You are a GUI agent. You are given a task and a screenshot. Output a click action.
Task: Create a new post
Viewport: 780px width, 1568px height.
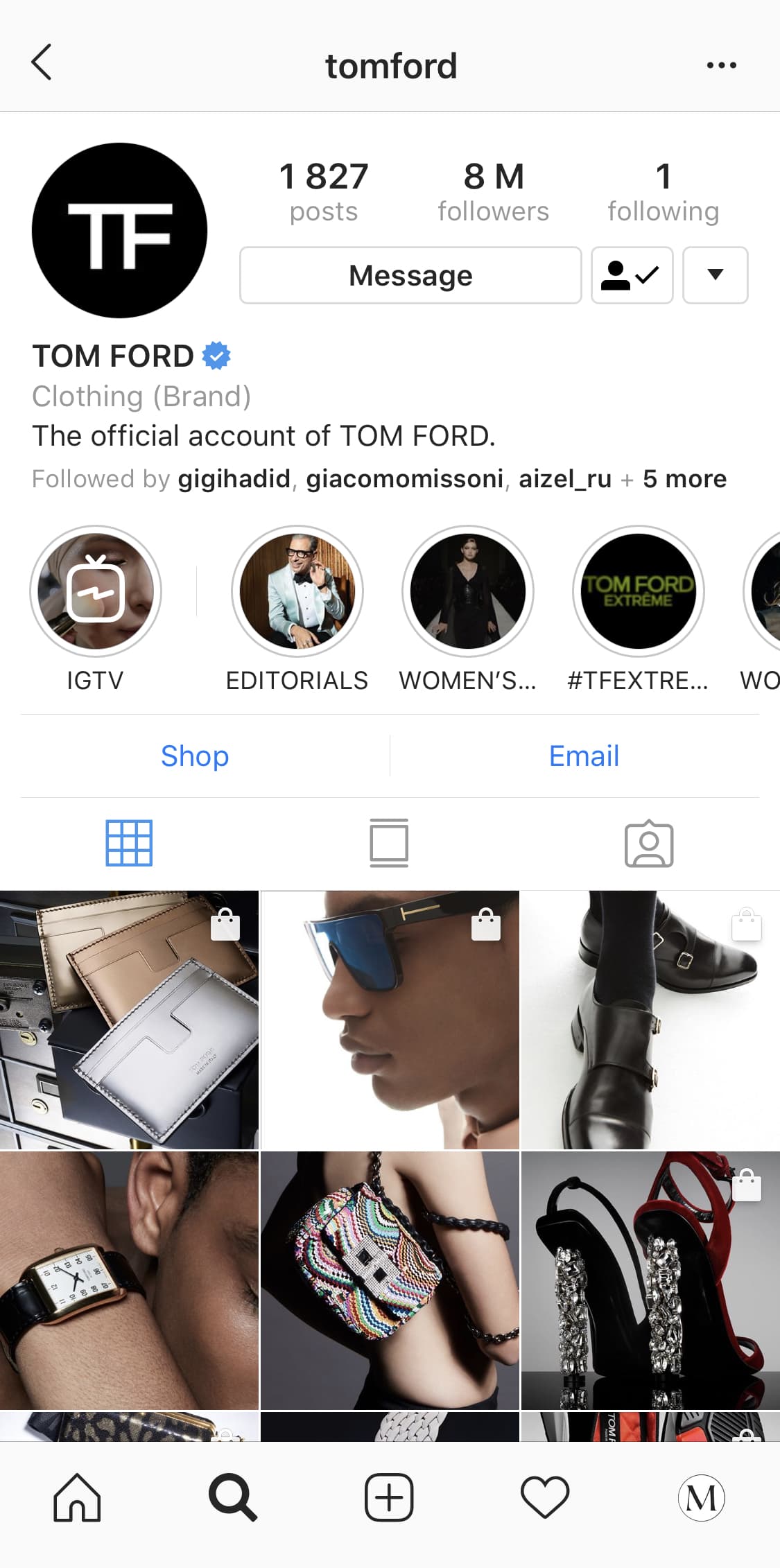click(x=389, y=1498)
